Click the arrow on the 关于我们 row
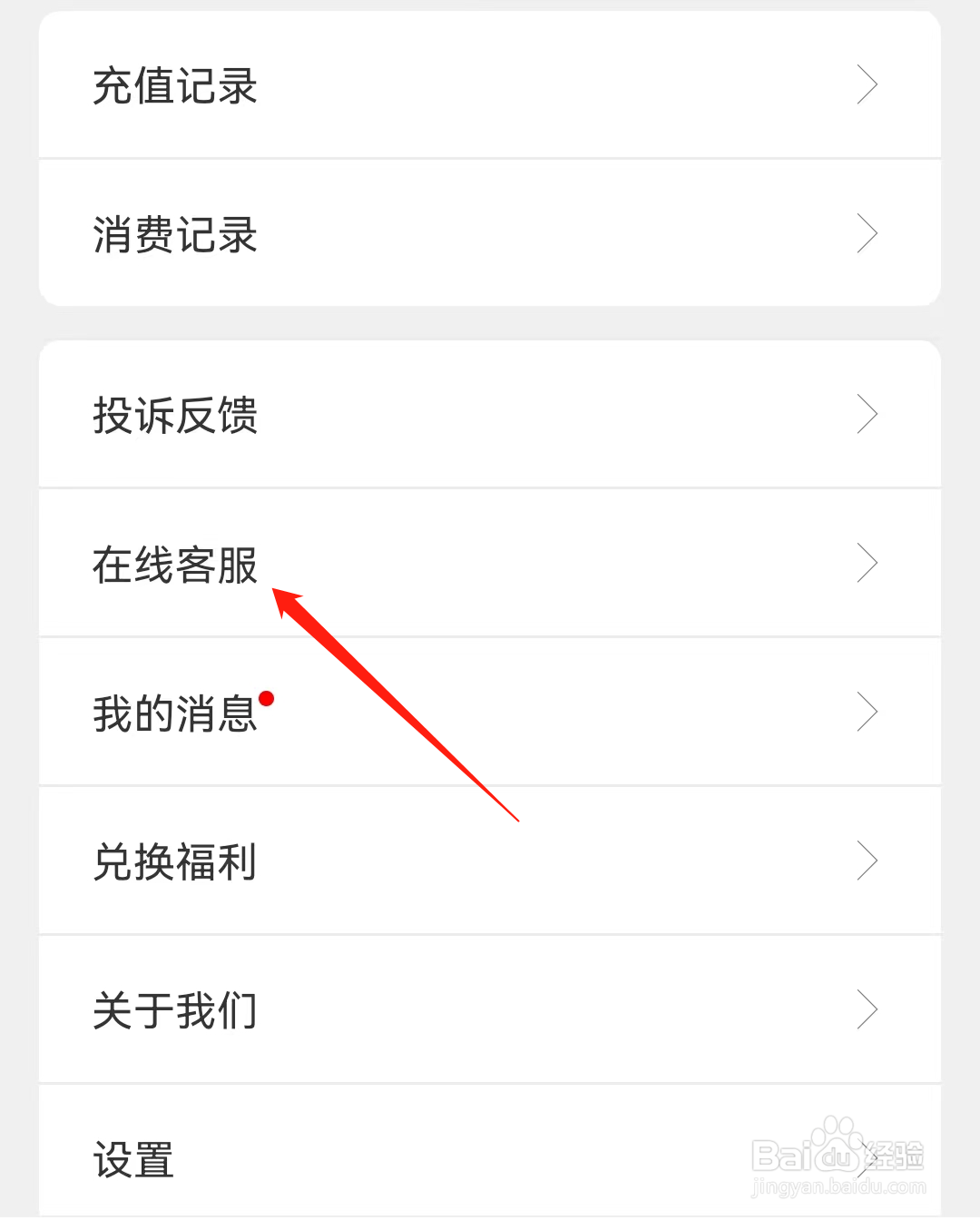 tap(867, 1009)
